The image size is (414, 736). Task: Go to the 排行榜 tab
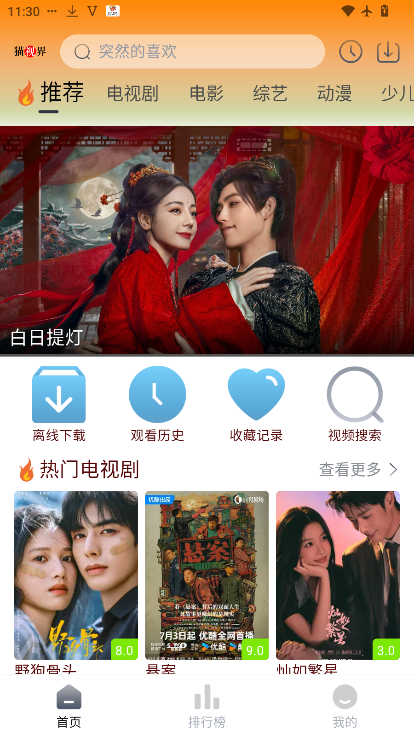pyautogui.click(x=207, y=706)
